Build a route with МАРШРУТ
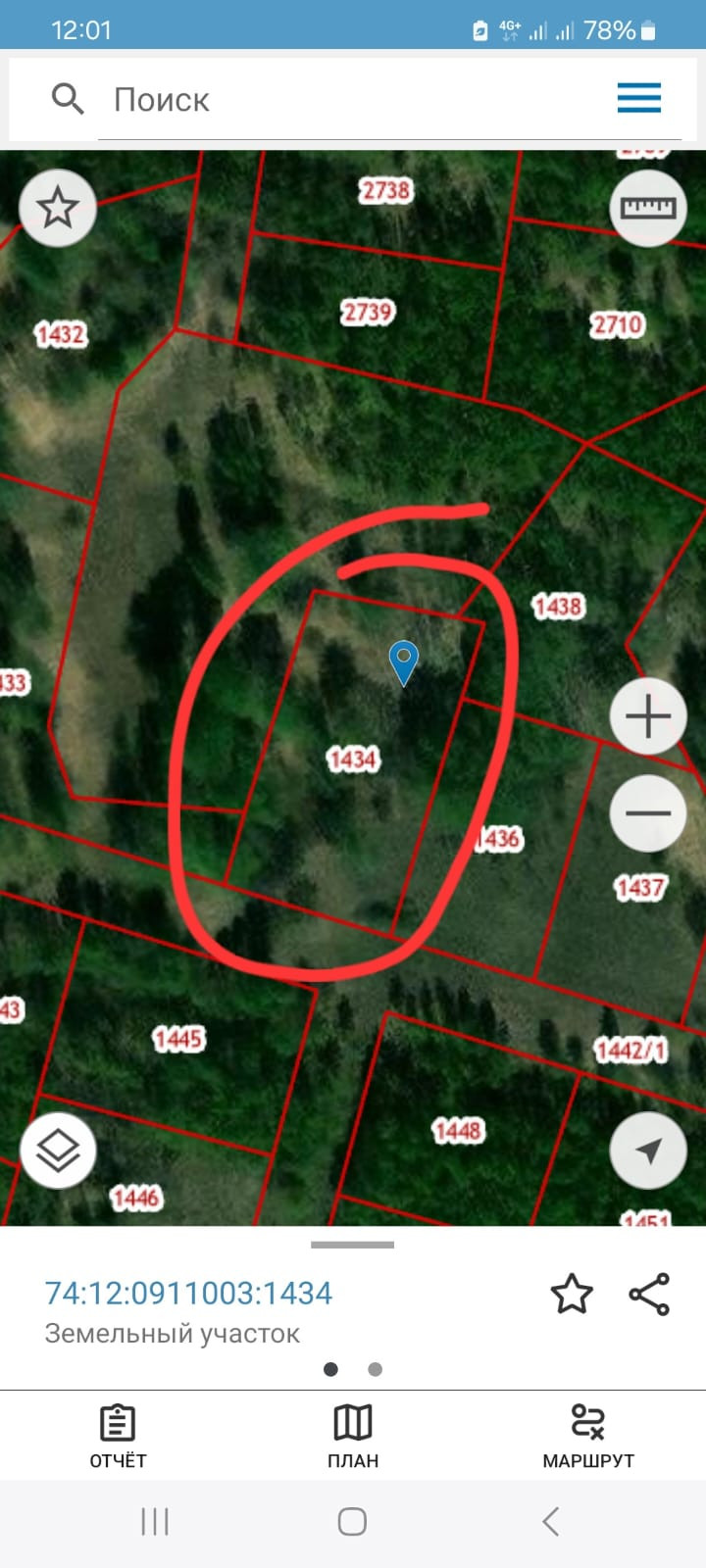 coord(588,1436)
